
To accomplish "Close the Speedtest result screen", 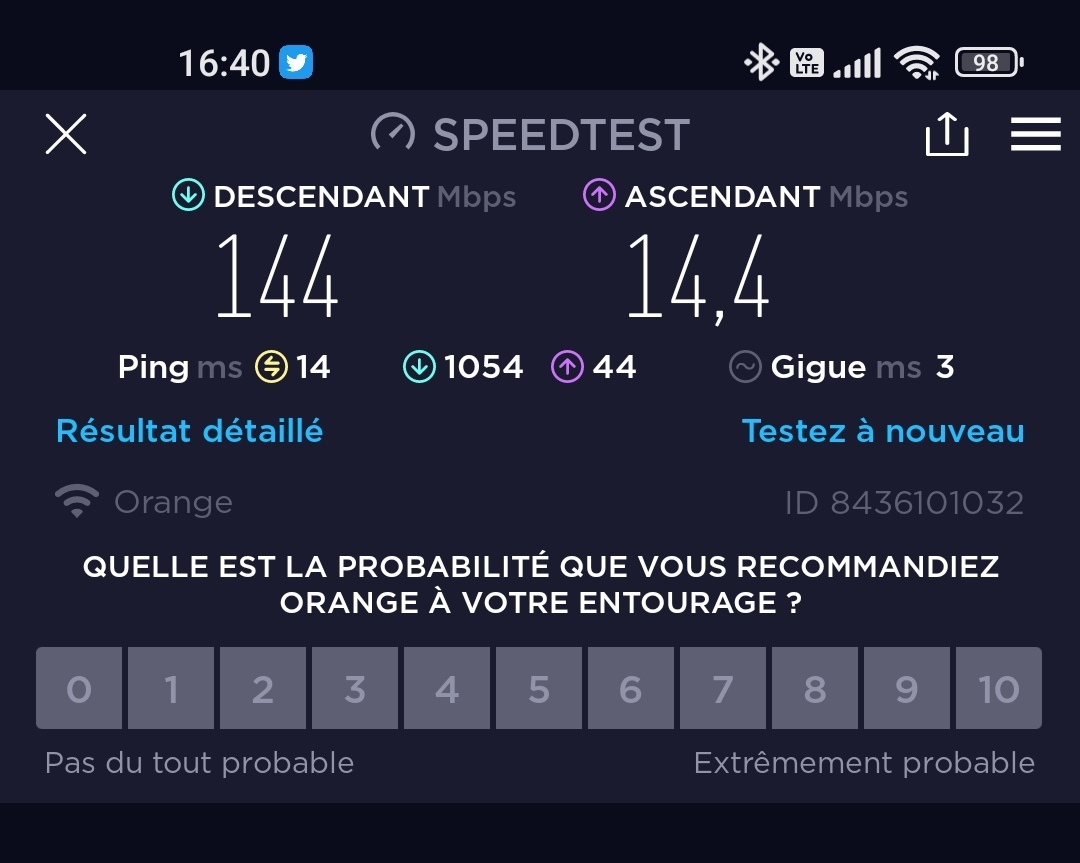I will click(66, 134).
